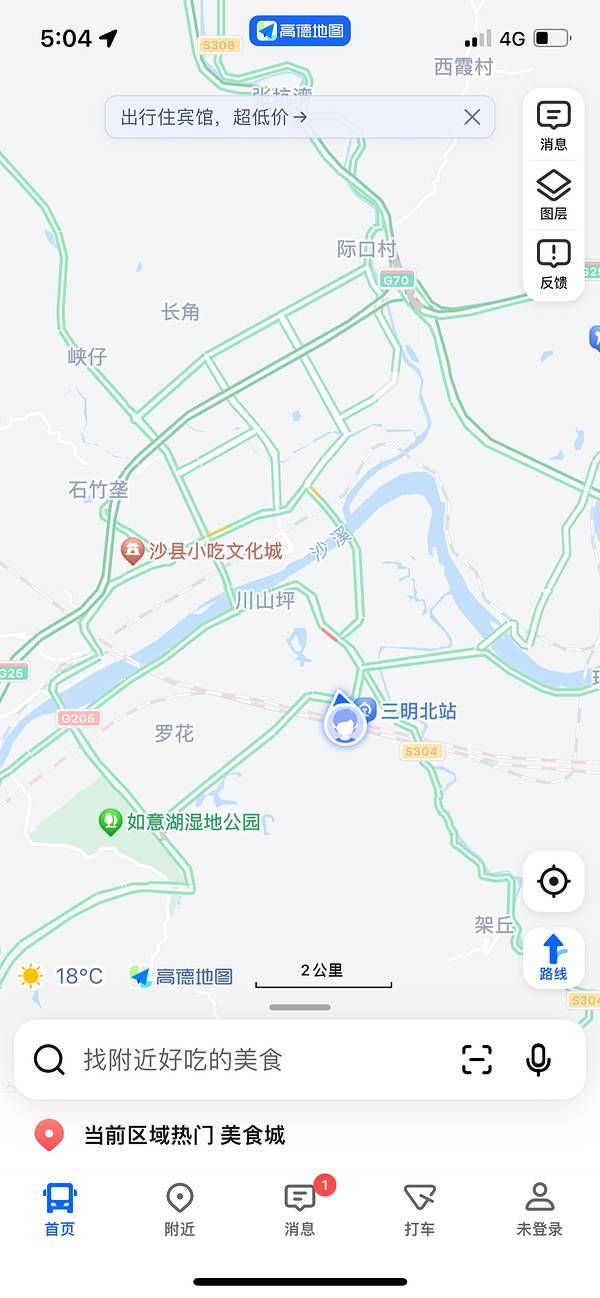Open the 未登录 profile tab
This screenshot has width=600, height=1298.
coord(540,1208)
